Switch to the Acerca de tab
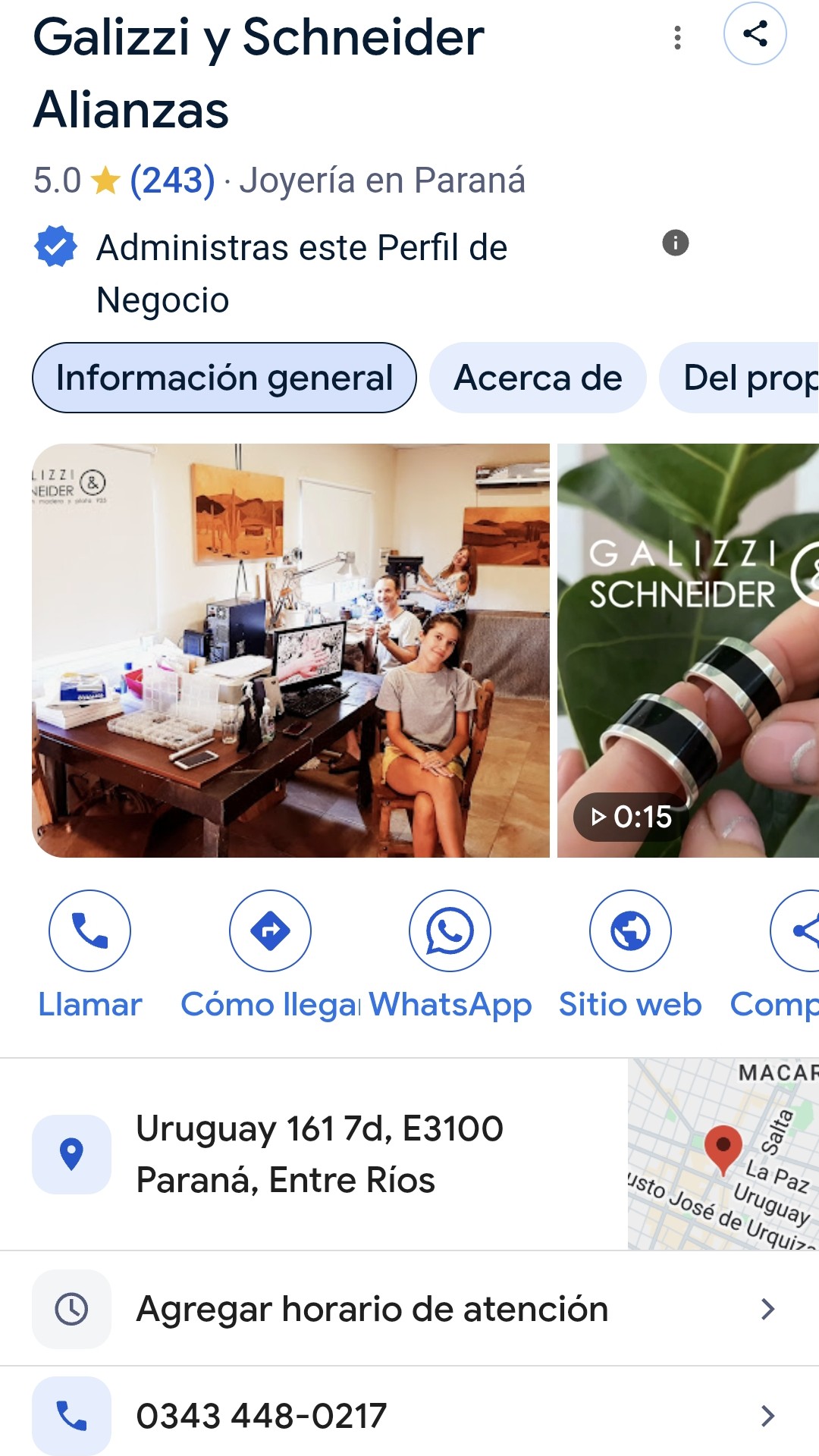 click(x=538, y=378)
